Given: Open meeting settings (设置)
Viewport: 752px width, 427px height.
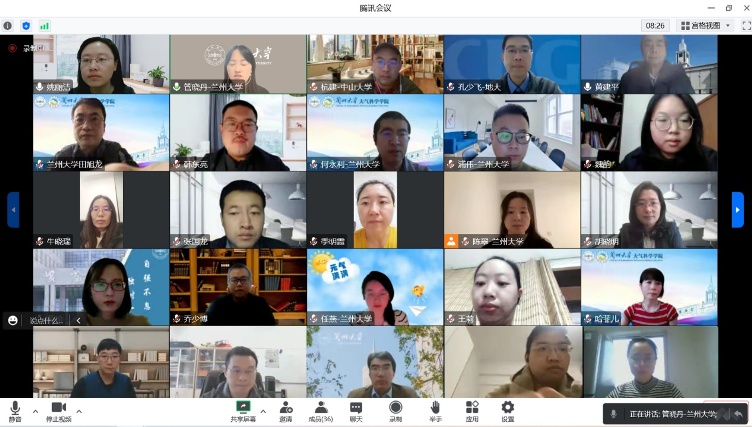Looking at the screenshot, I should tap(507, 409).
